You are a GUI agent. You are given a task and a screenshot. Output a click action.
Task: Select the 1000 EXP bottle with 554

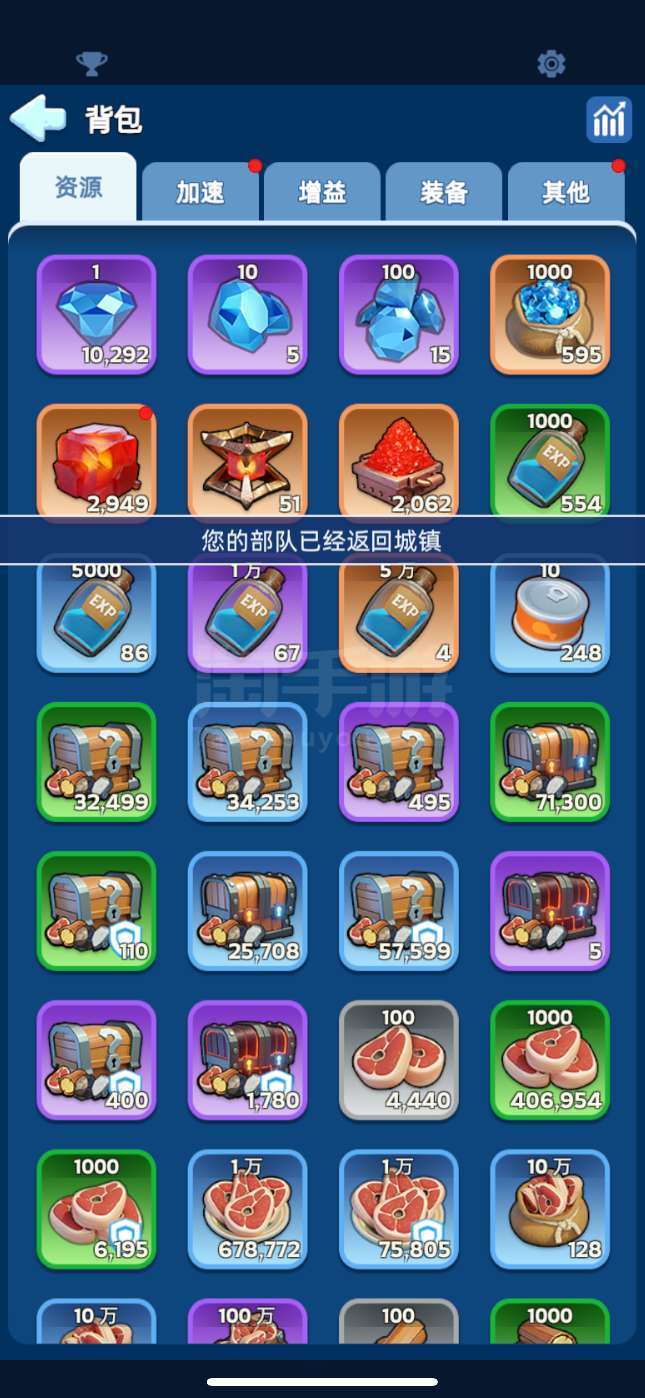[x=550, y=463]
